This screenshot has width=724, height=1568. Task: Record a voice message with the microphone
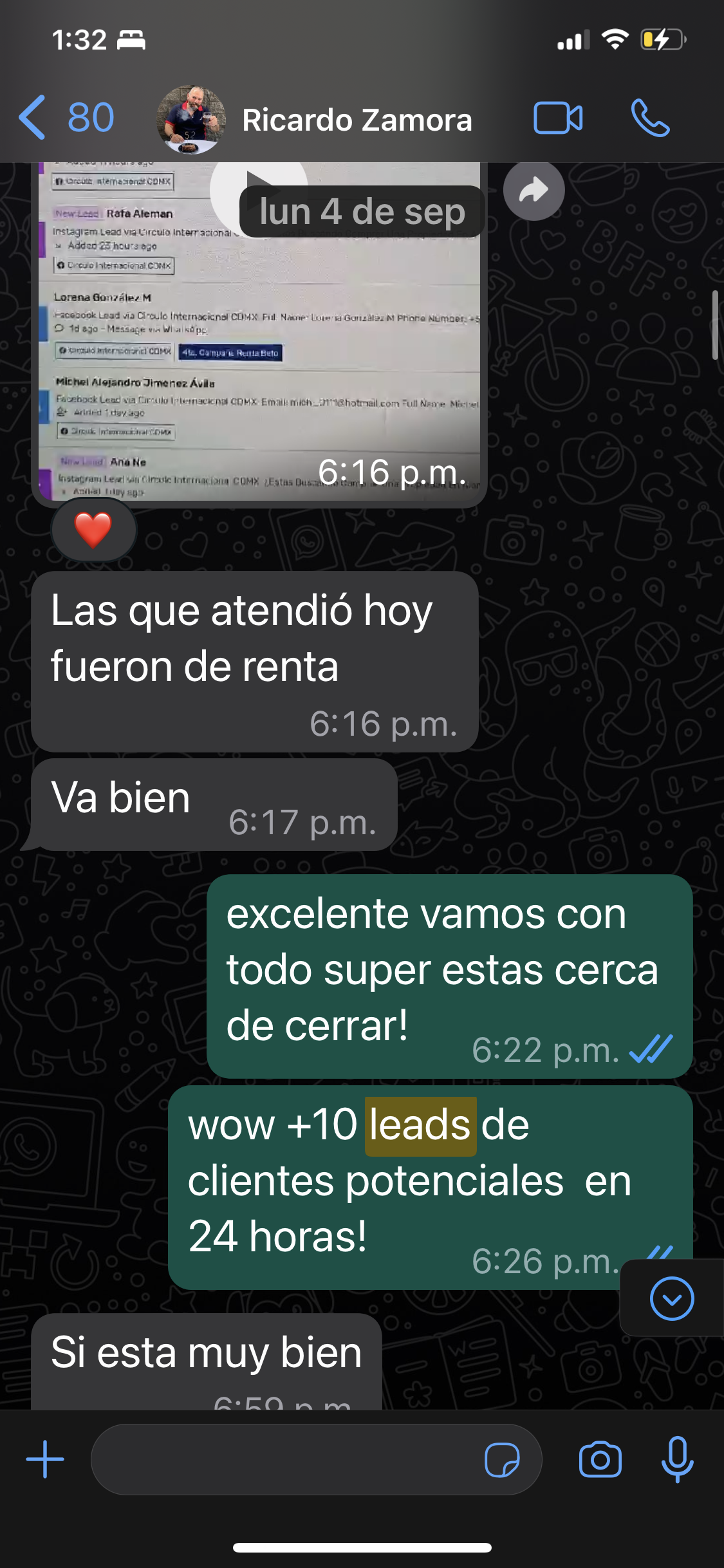(x=677, y=1459)
